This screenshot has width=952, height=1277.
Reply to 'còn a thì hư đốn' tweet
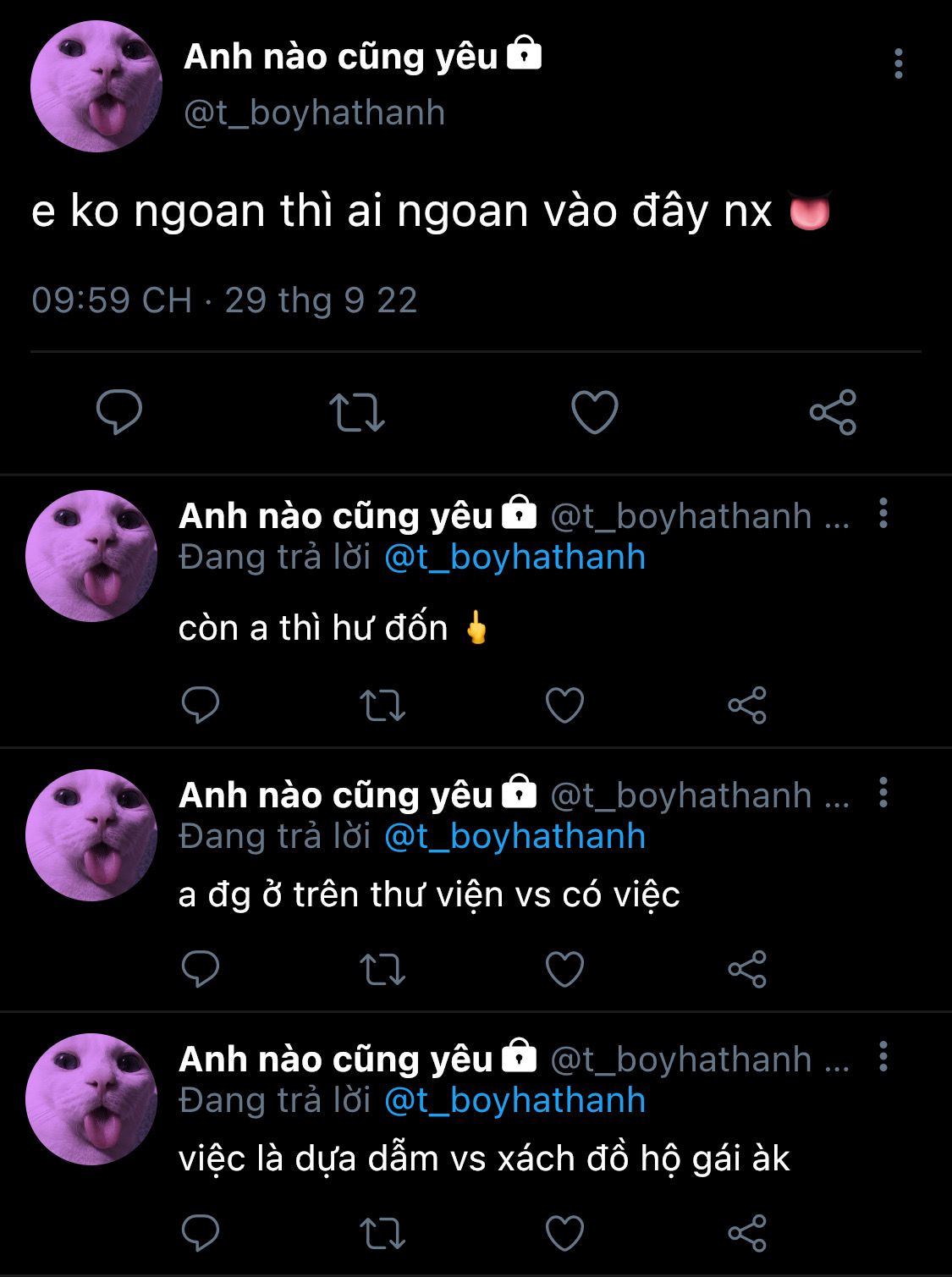(x=201, y=705)
